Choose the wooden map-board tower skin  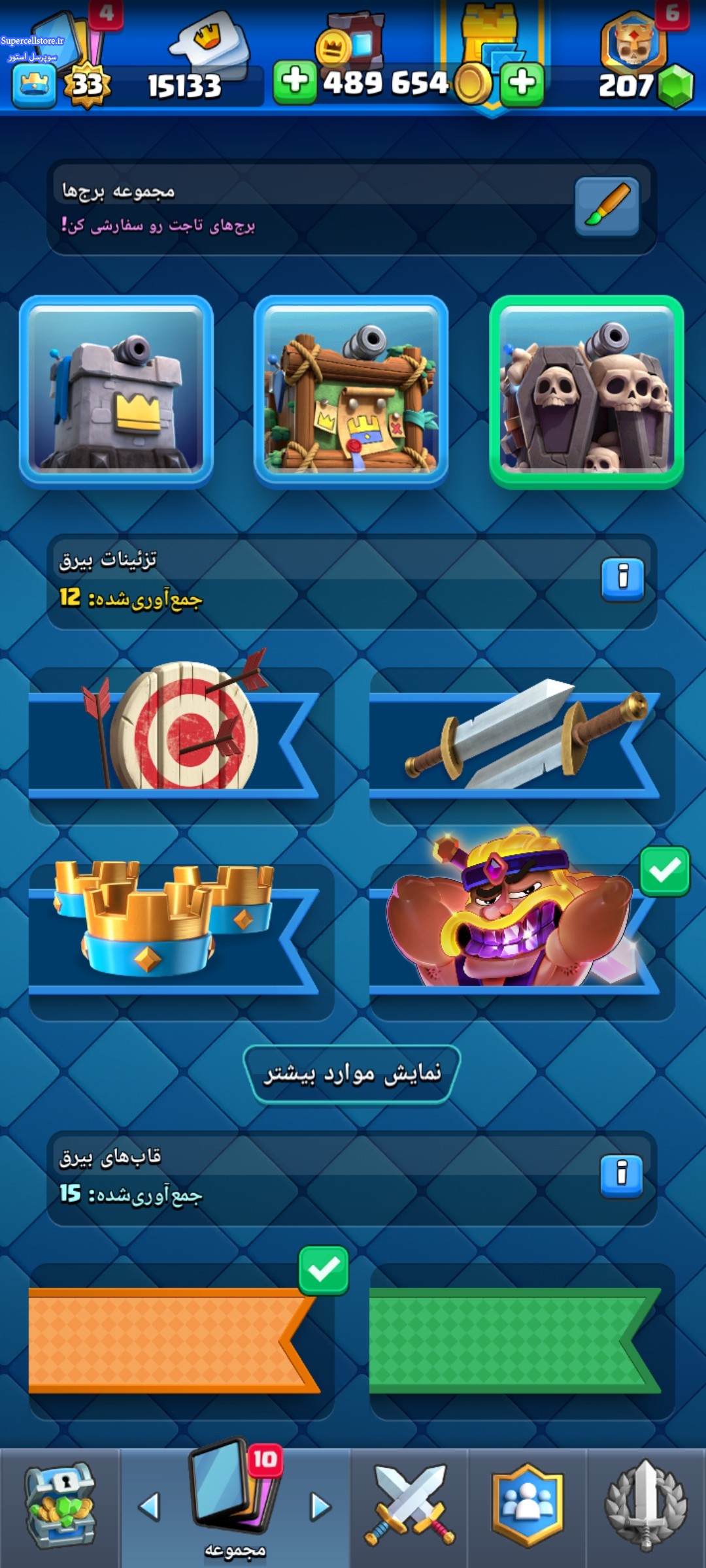(x=351, y=391)
